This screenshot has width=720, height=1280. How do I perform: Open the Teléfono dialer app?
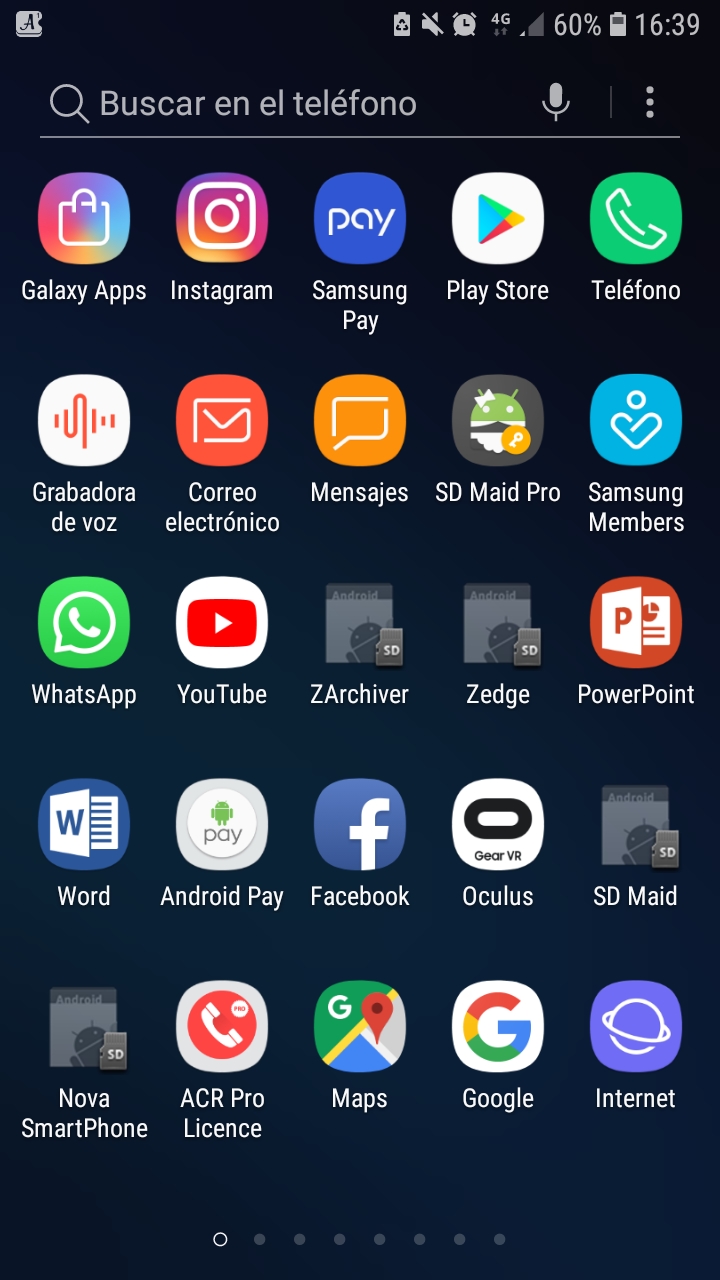636,219
